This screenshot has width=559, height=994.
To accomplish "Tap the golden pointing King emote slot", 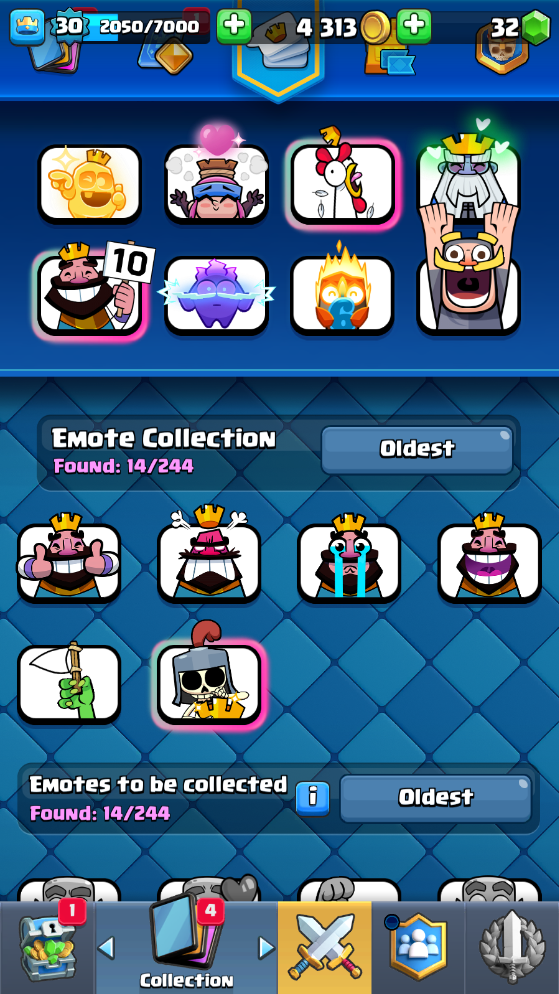I will (89, 183).
